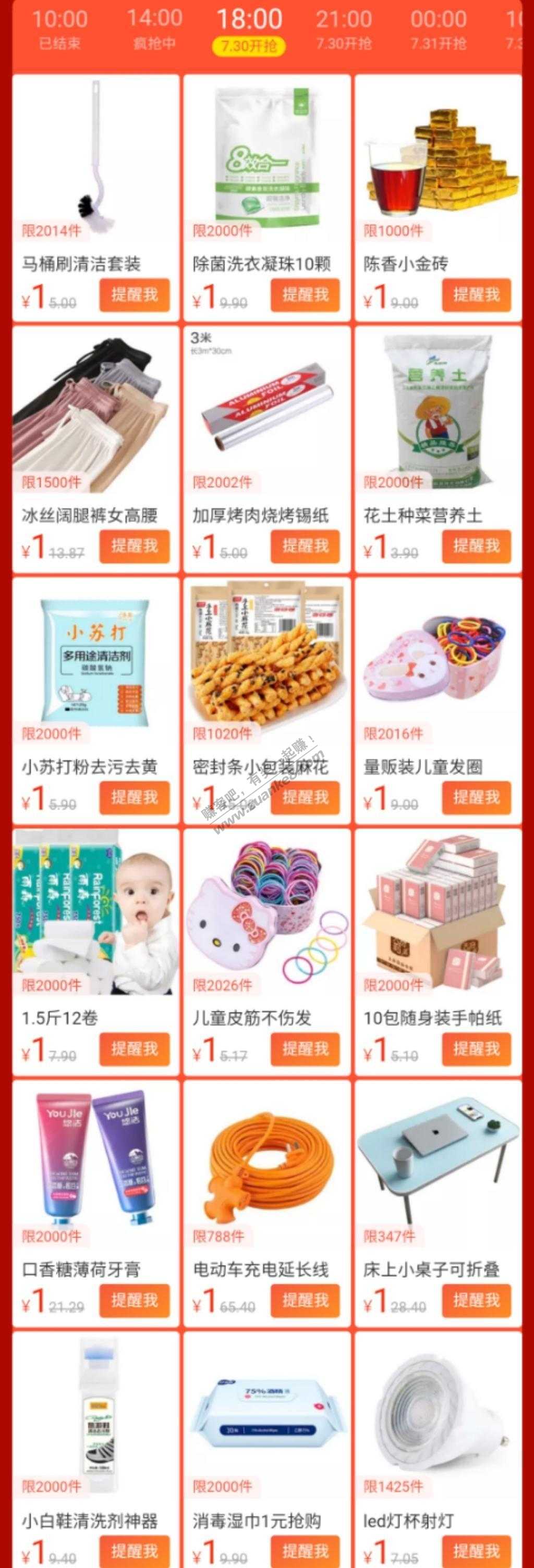The width and height of the screenshot is (534, 1568).
Task: Open the 00:00 7.31开抢 time slot
Action: (x=439, y=29)
